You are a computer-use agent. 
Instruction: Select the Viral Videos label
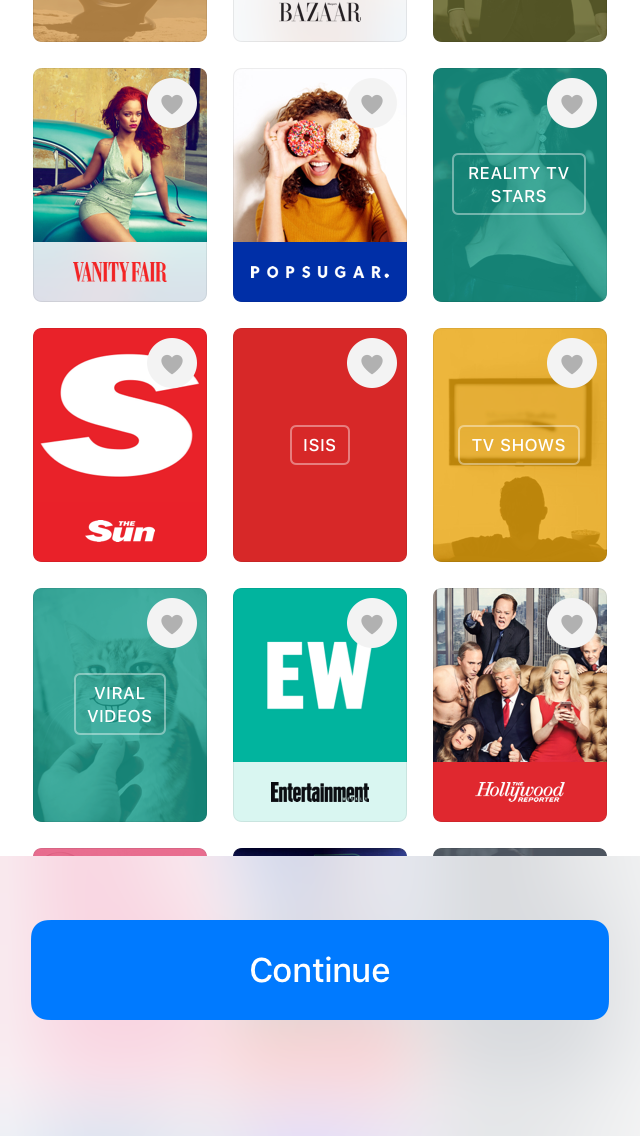[x=120, y=704]
